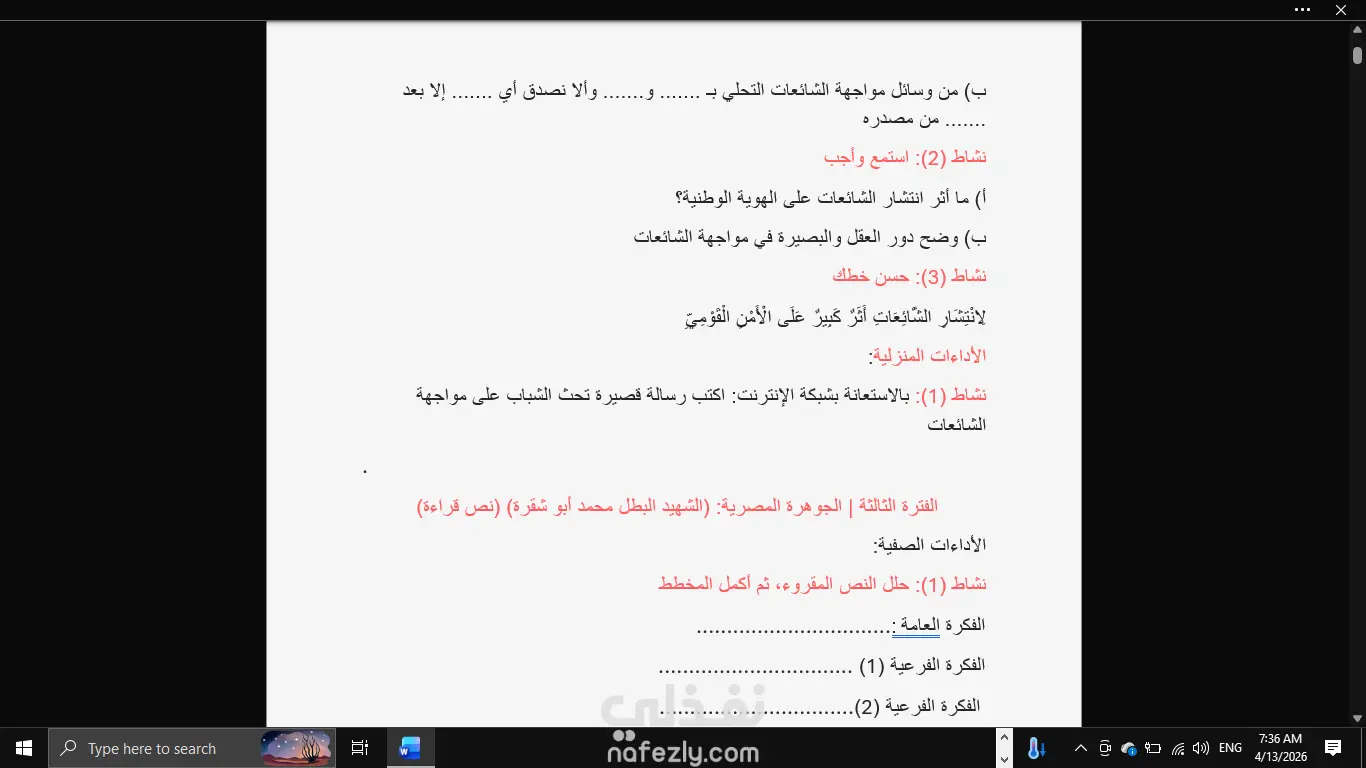The image size is (1366, 768).
Task: Select the Word app on the taskbar
Action: click(x=410, y=748)
